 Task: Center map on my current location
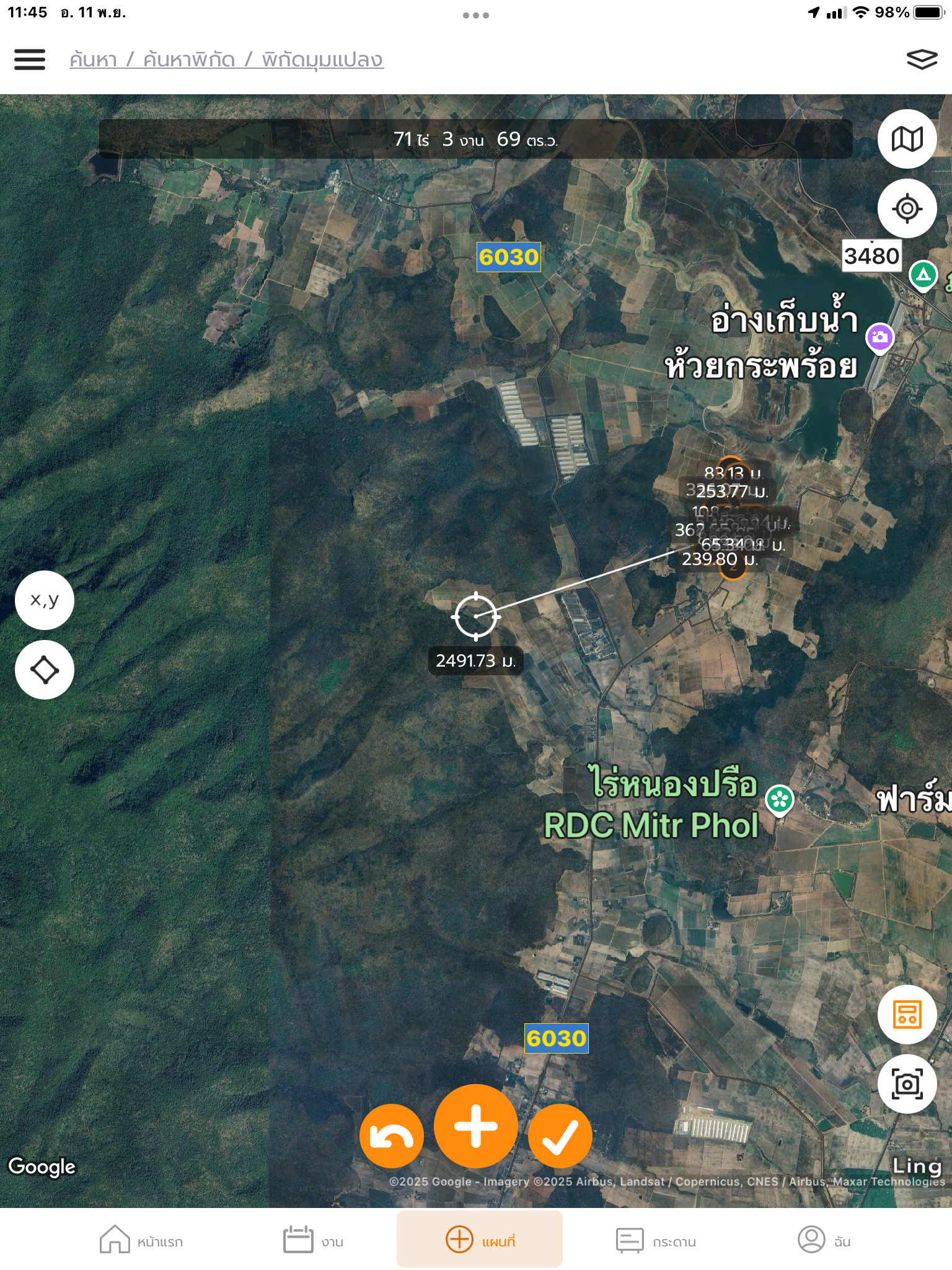click(907, 208)
